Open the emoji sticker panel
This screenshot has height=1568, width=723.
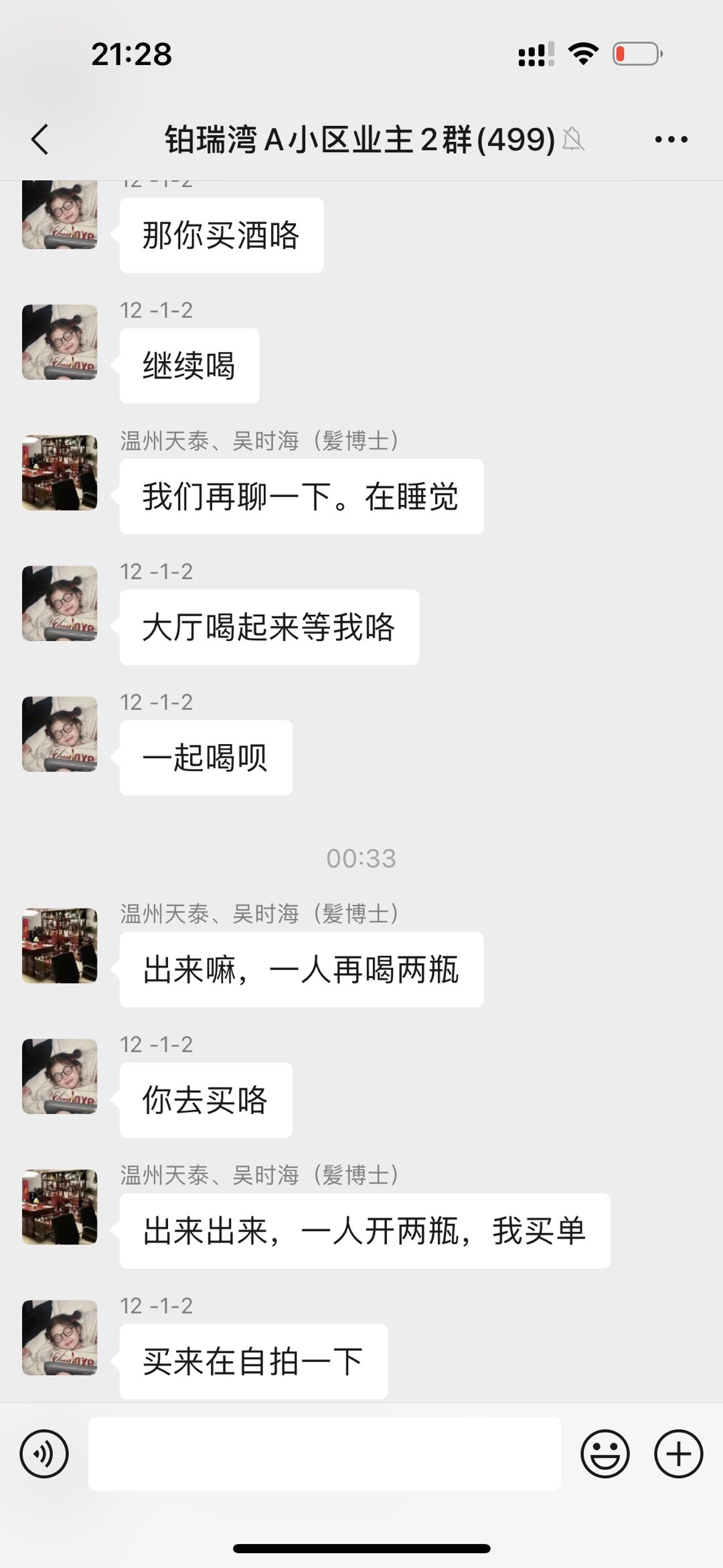point(605,1454)
